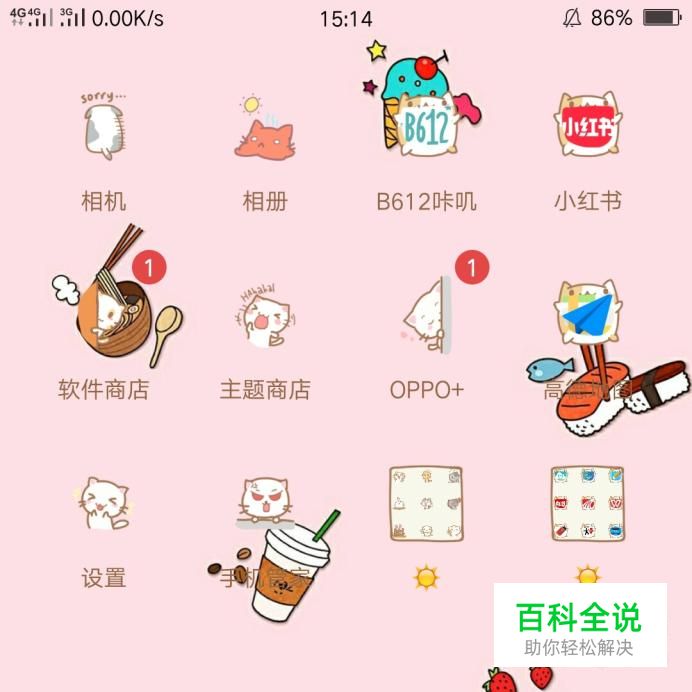Open the map app with paper plane icon

click(588, 318)
